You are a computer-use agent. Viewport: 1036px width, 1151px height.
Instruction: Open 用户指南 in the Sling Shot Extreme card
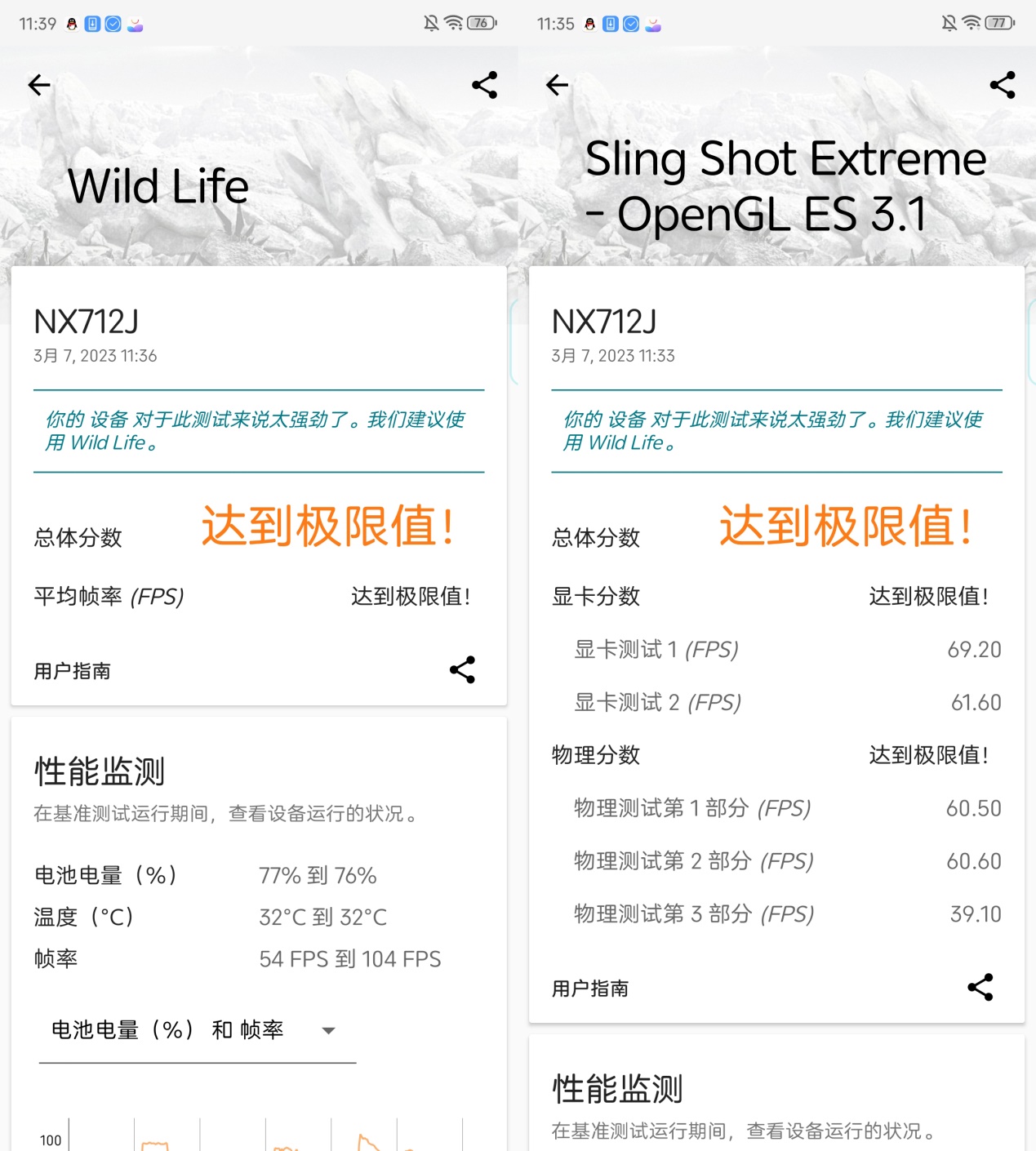point(589,989)
